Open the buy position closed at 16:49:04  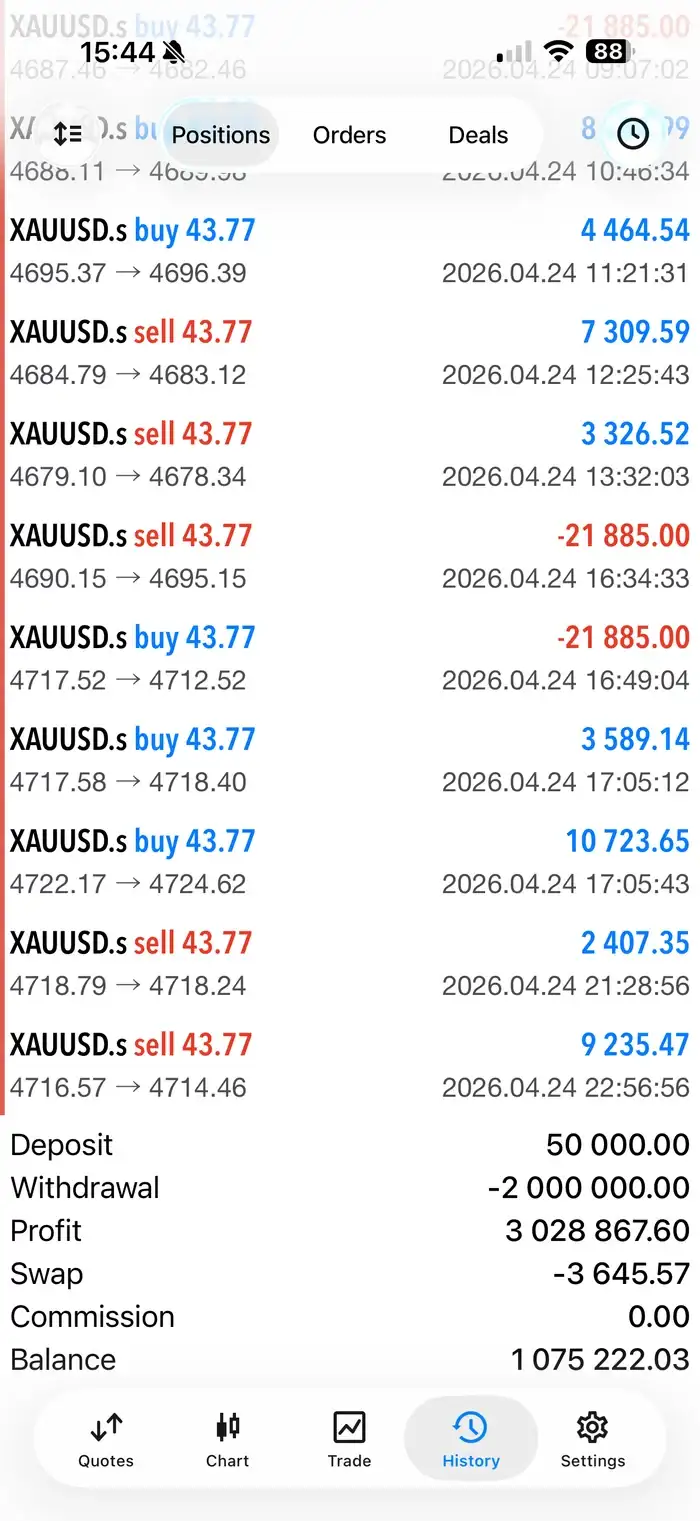pos(350,659)
